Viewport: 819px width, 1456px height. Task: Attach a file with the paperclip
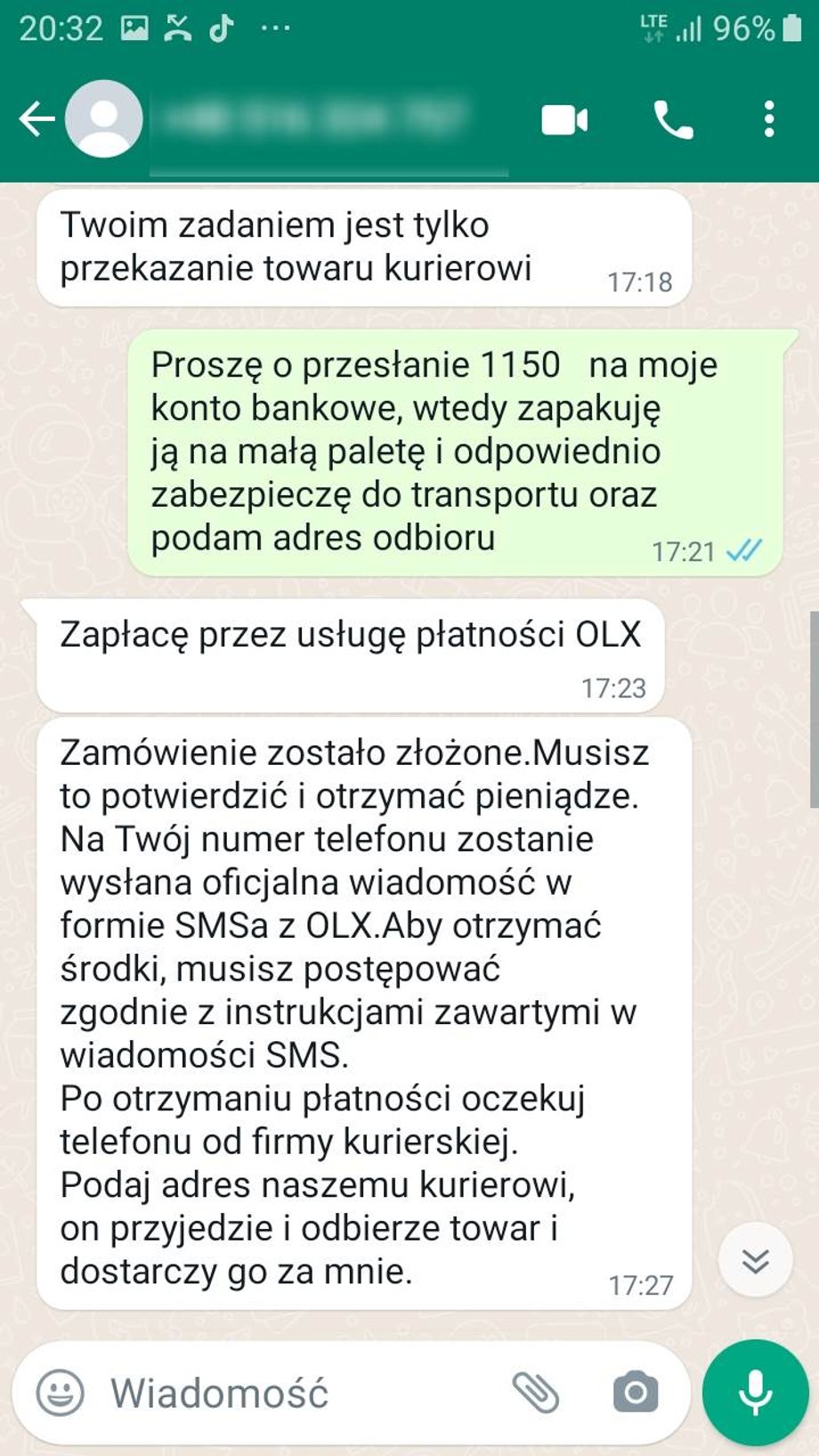[x=535, y=1392]
